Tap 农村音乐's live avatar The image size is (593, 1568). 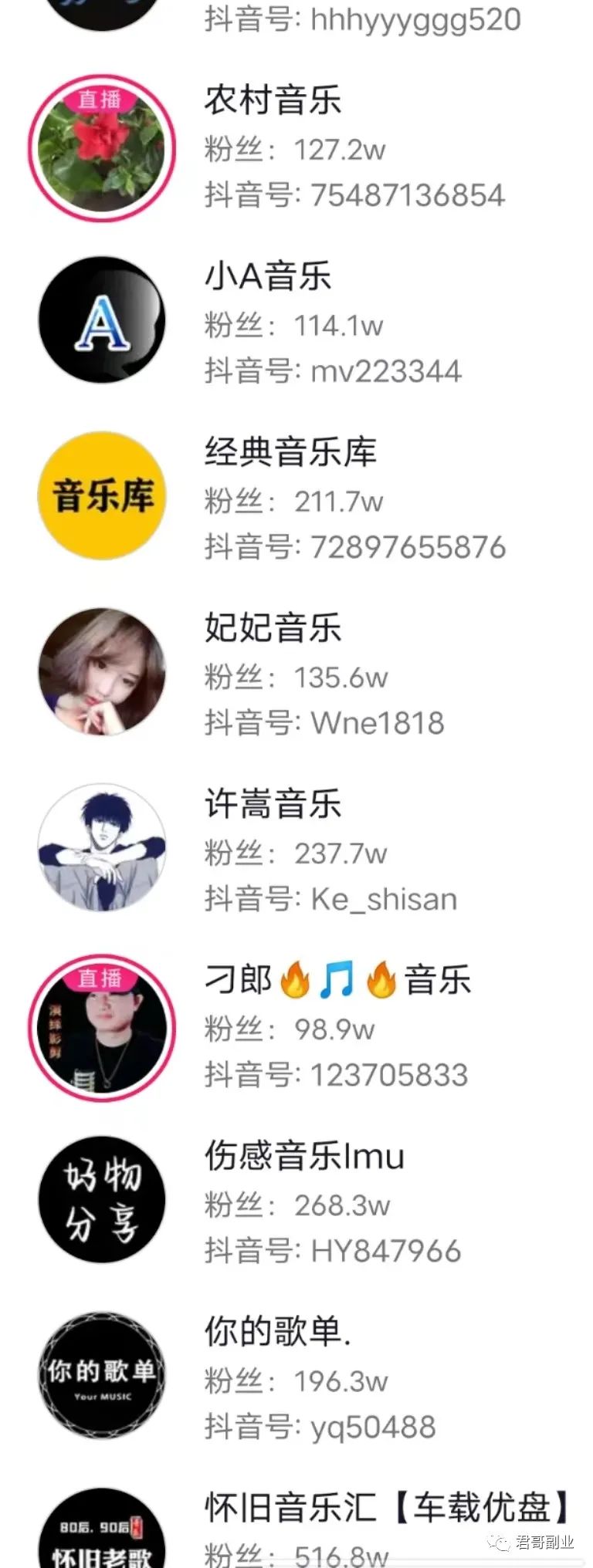[102, 148]
